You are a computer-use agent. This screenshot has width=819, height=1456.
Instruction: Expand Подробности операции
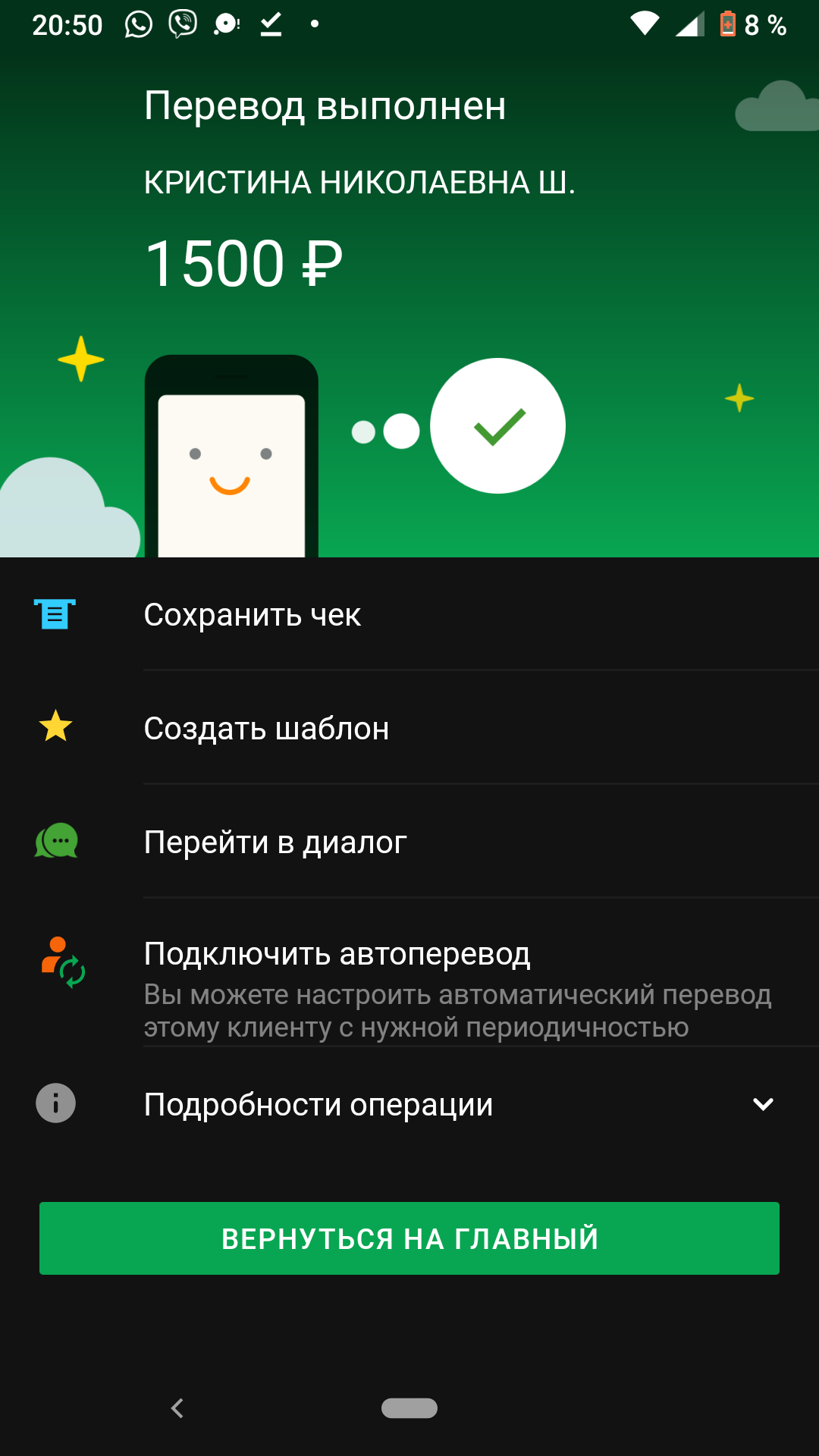coord(409,1104)
